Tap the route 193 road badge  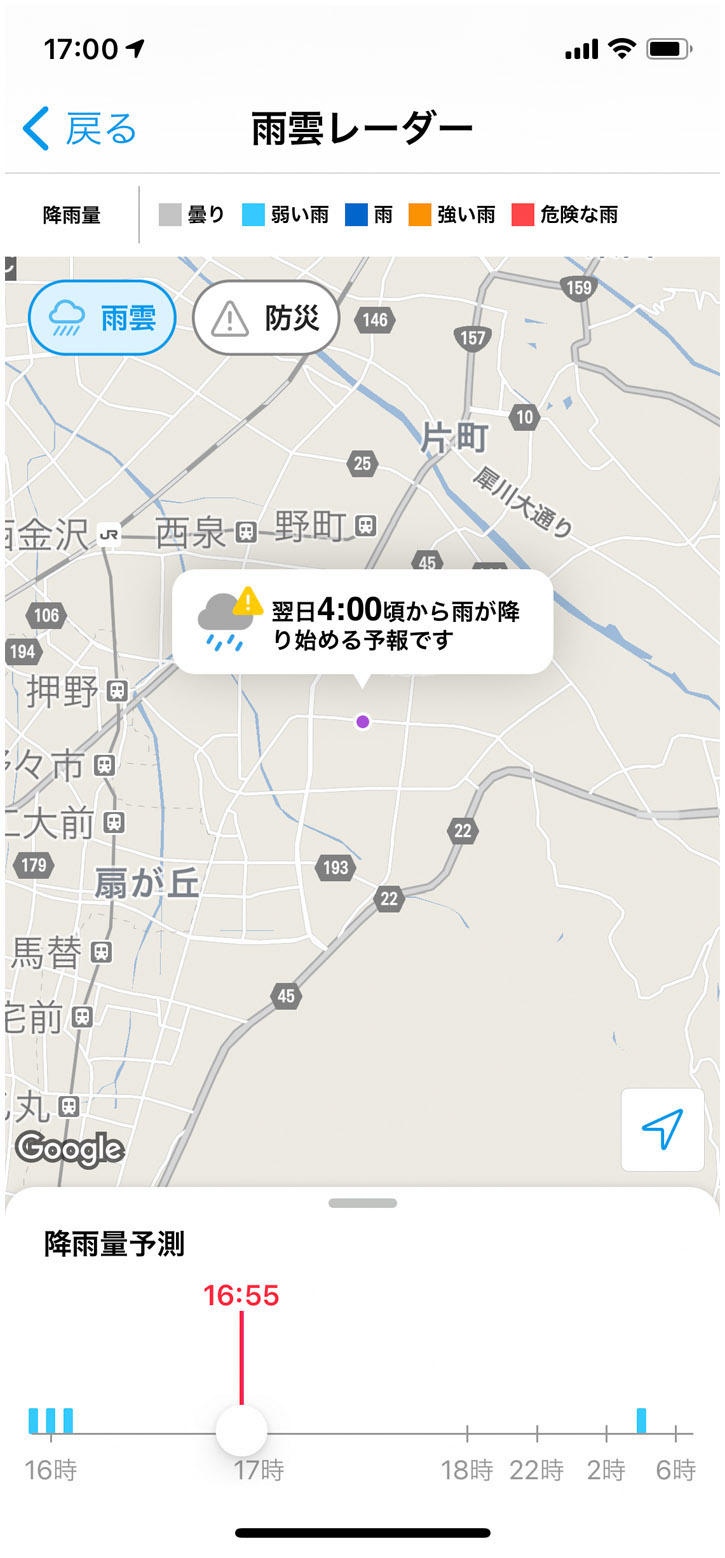[x=336, y=867]
